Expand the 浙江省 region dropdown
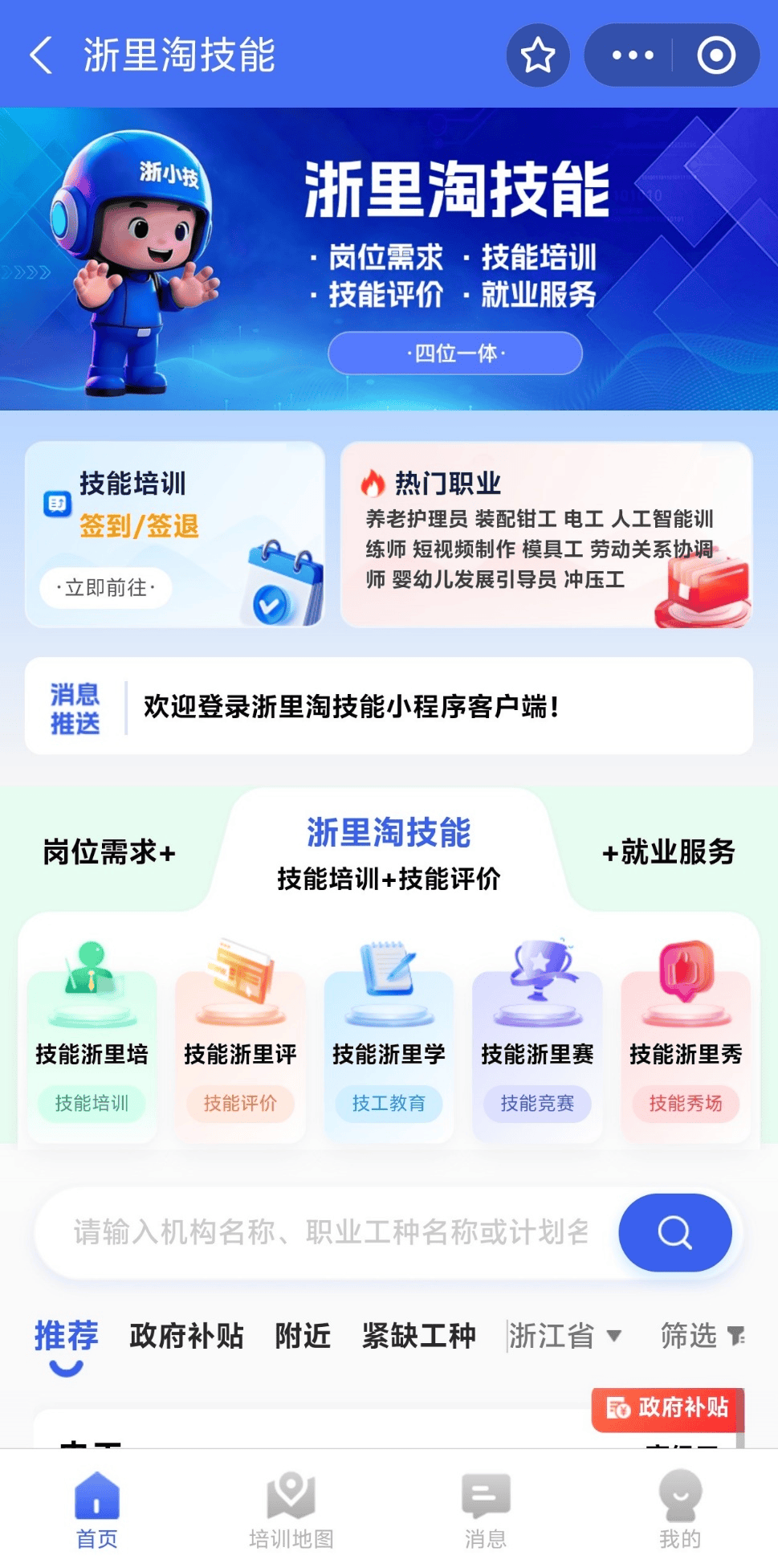The width and height of the screenshot is (778, 1568). point(565,1336)
